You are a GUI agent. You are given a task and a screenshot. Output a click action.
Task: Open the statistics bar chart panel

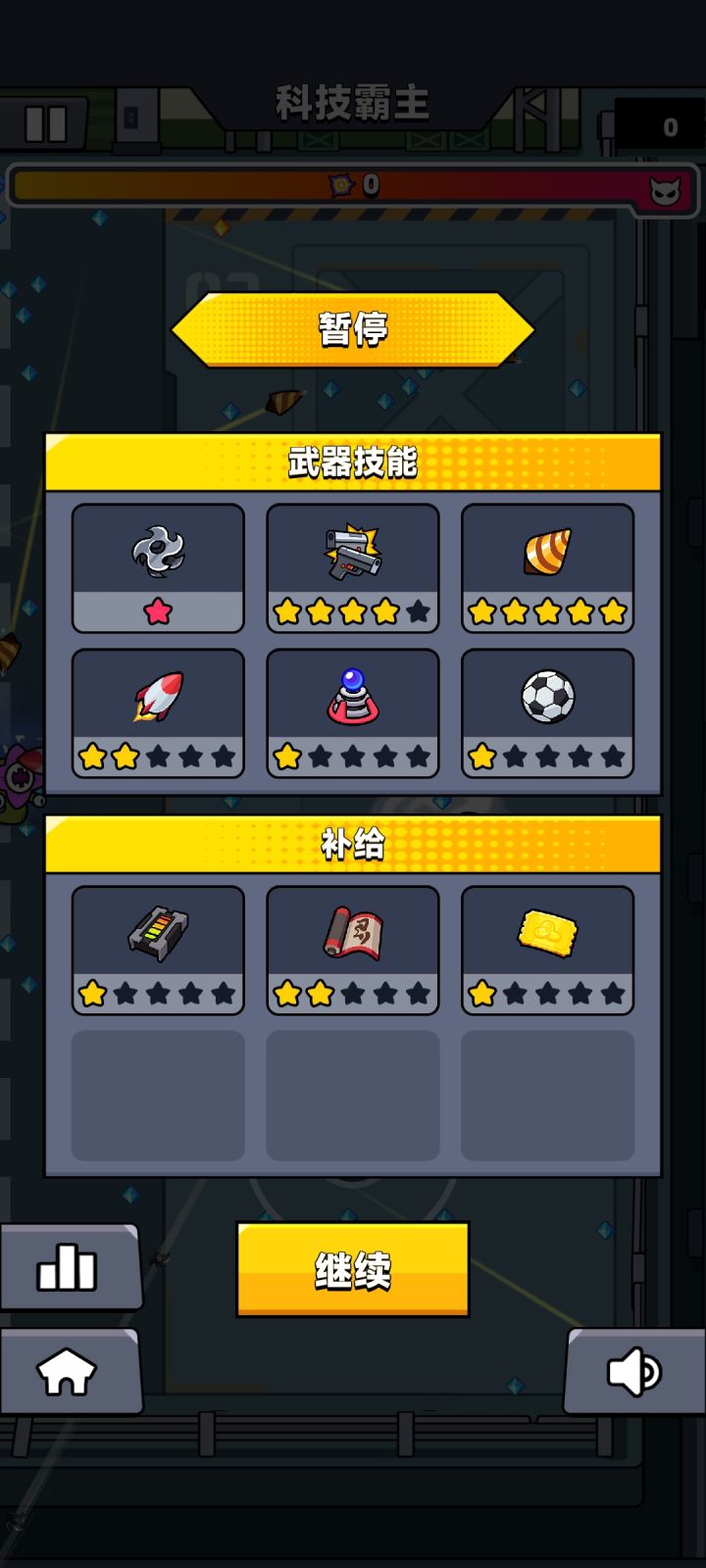tap(65, 1267)
